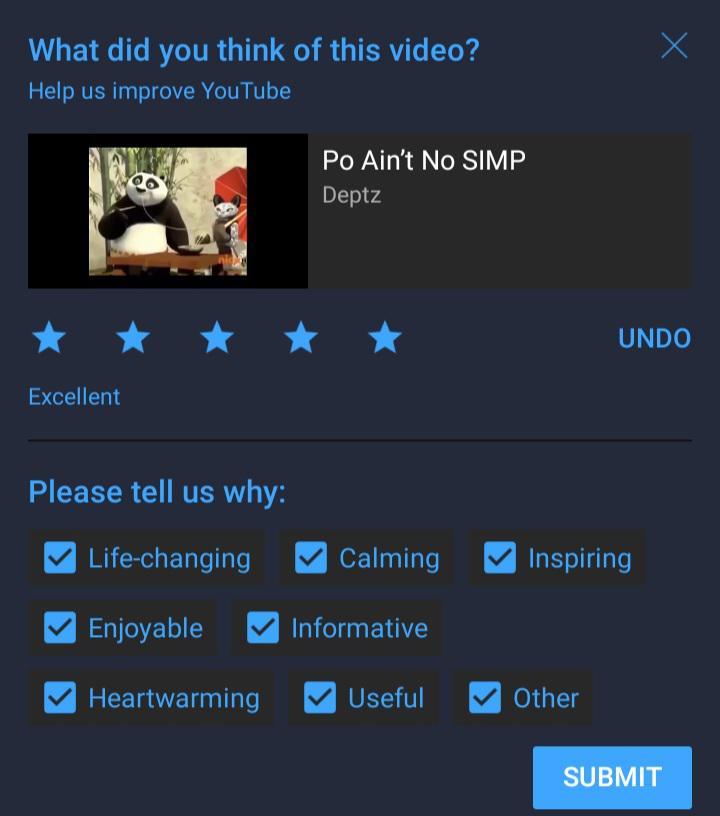Select the fifth star

click(385, 338)
